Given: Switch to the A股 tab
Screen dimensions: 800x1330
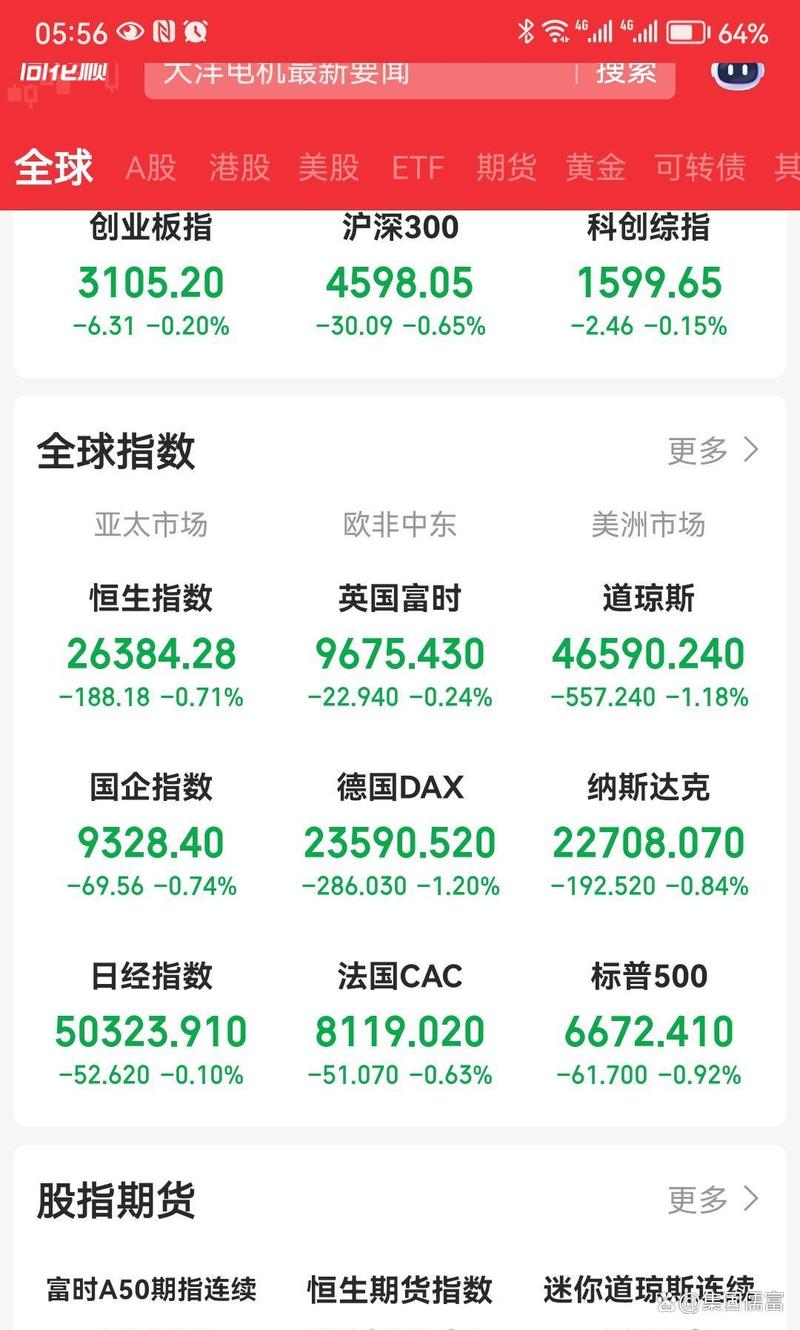Looking at the screenshot, I should (151, 167).
